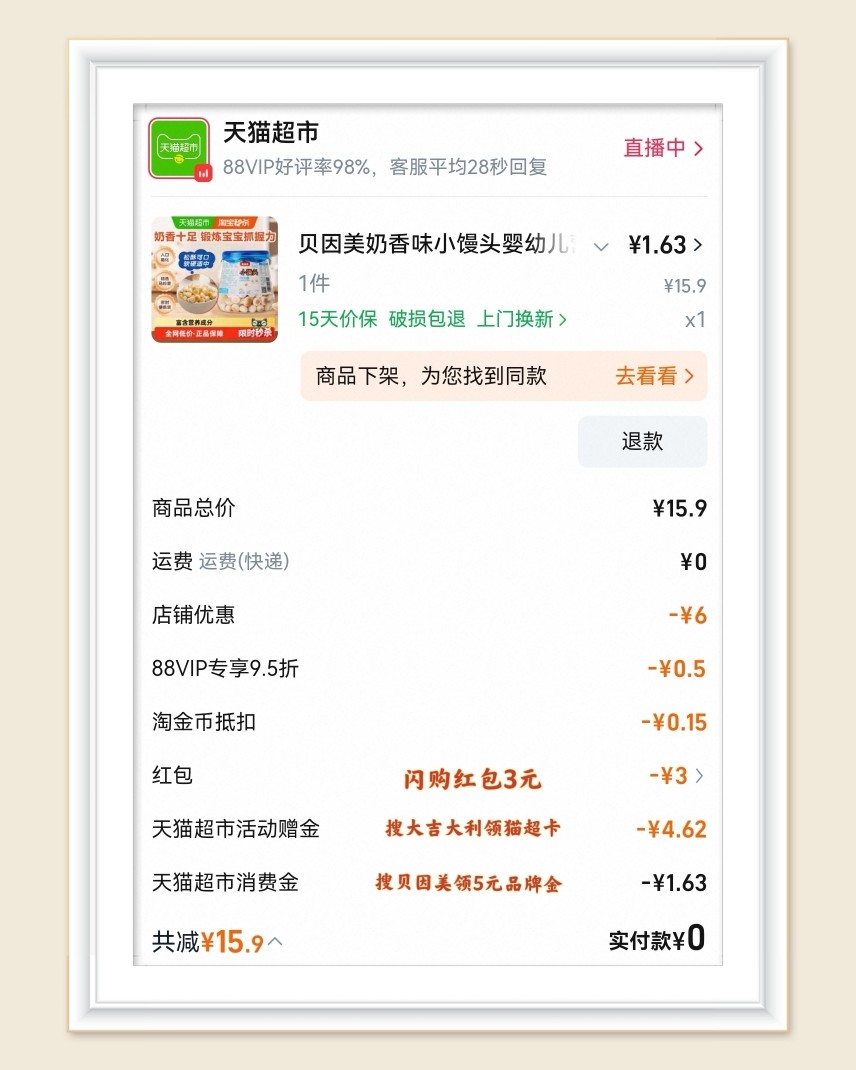The height and width of the screenshot is (1070, 856).
Task: Expand the product title dropdown chevron
Action: click(x=601, y=245)
